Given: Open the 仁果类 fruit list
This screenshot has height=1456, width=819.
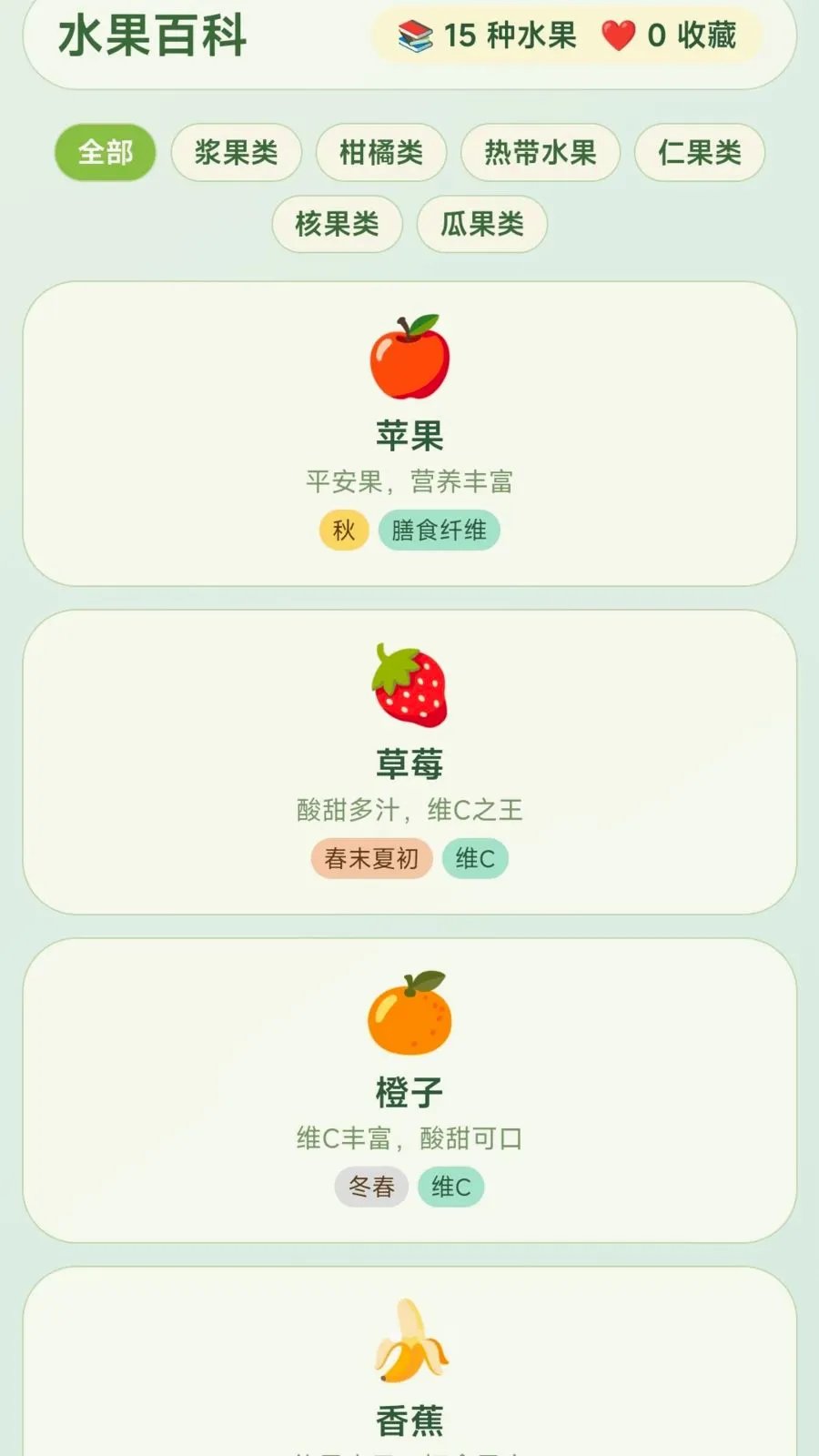Looking at the screenshot, I should pos(698,152).
